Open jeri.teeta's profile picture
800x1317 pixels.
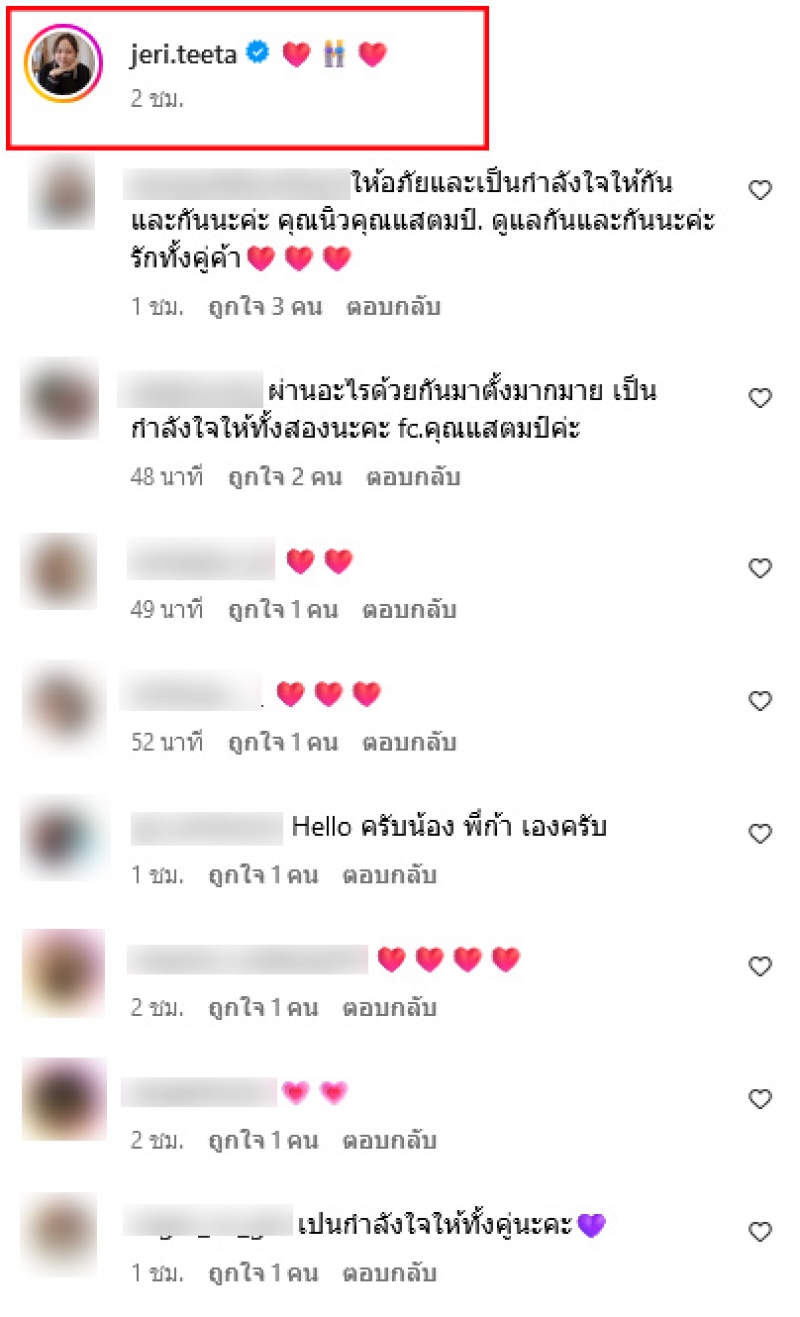pyautogui.click(x=64, y=63)
